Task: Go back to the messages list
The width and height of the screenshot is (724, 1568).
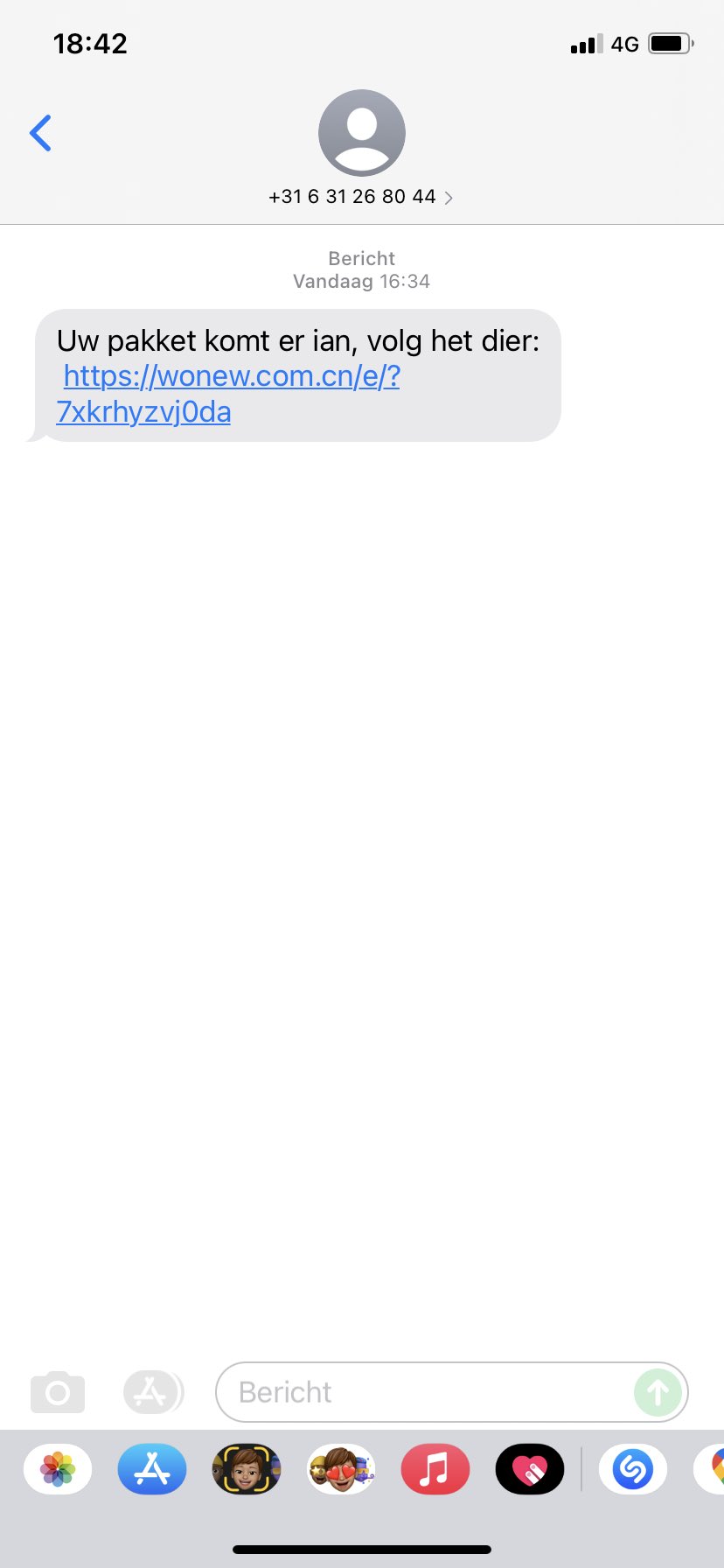Action: pyautogui.click(x=40, y=133)
